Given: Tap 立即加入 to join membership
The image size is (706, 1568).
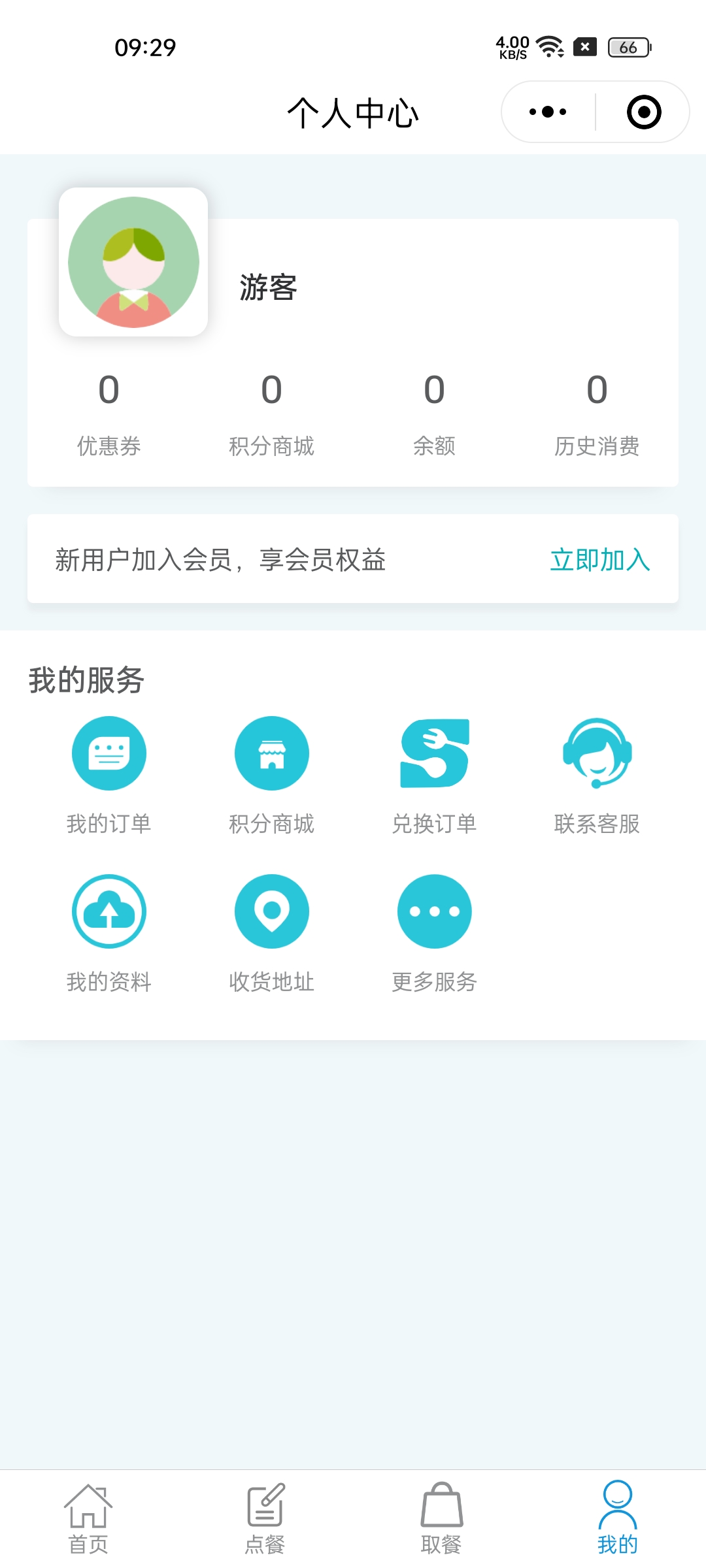Looking at the screenshot, I should (x=599, y=560).
